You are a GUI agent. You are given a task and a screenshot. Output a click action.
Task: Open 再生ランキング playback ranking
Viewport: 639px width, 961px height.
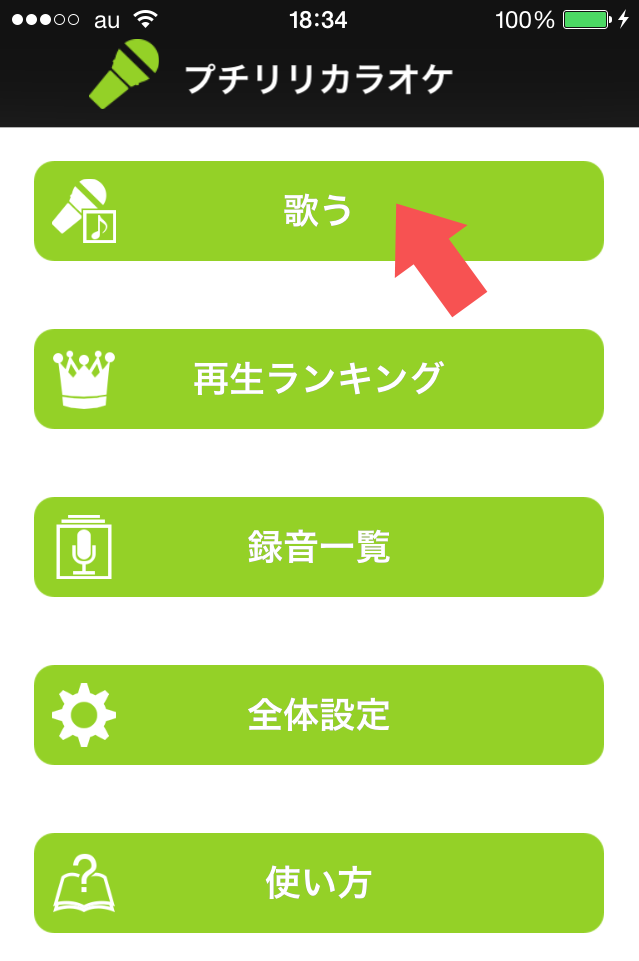(318, 379)
